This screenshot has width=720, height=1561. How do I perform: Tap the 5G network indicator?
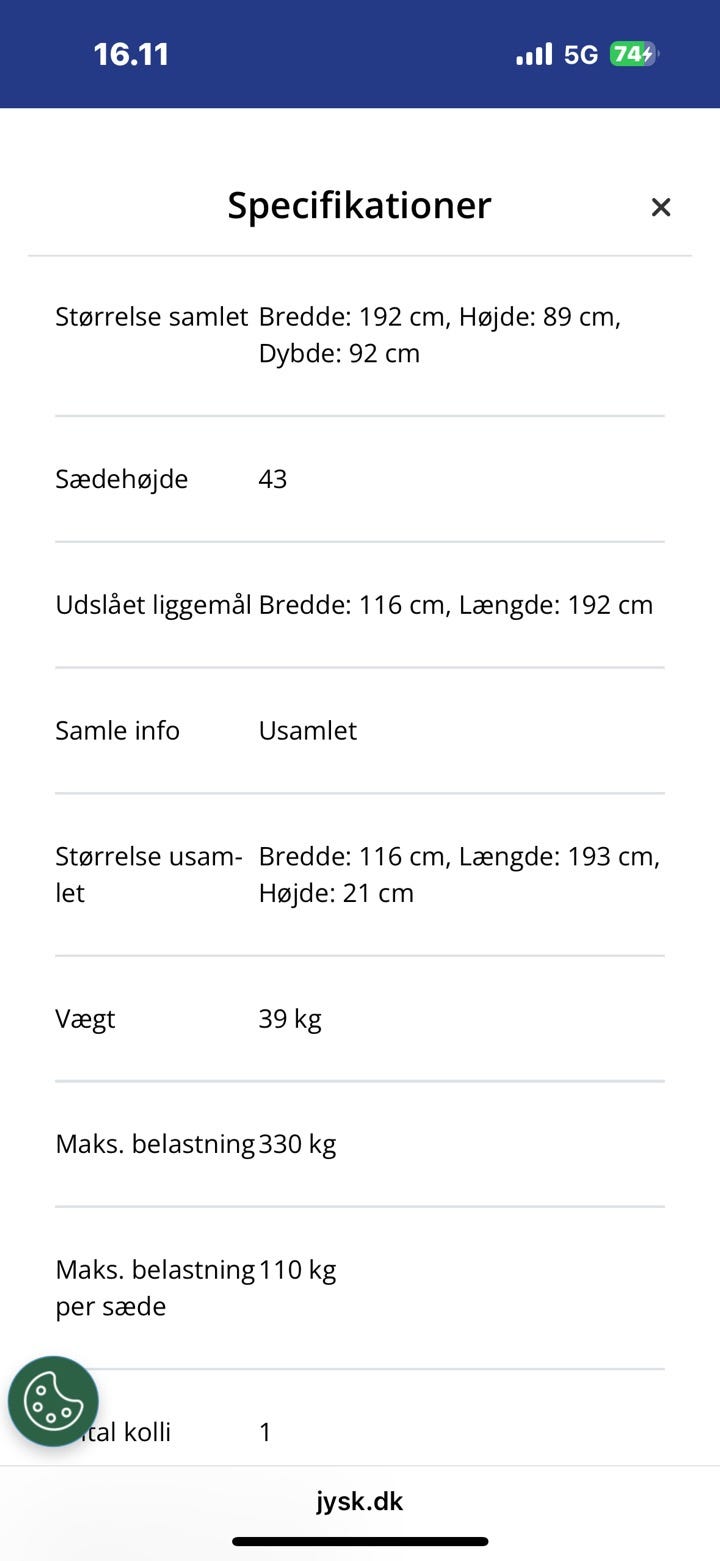(x=578, y=53)
